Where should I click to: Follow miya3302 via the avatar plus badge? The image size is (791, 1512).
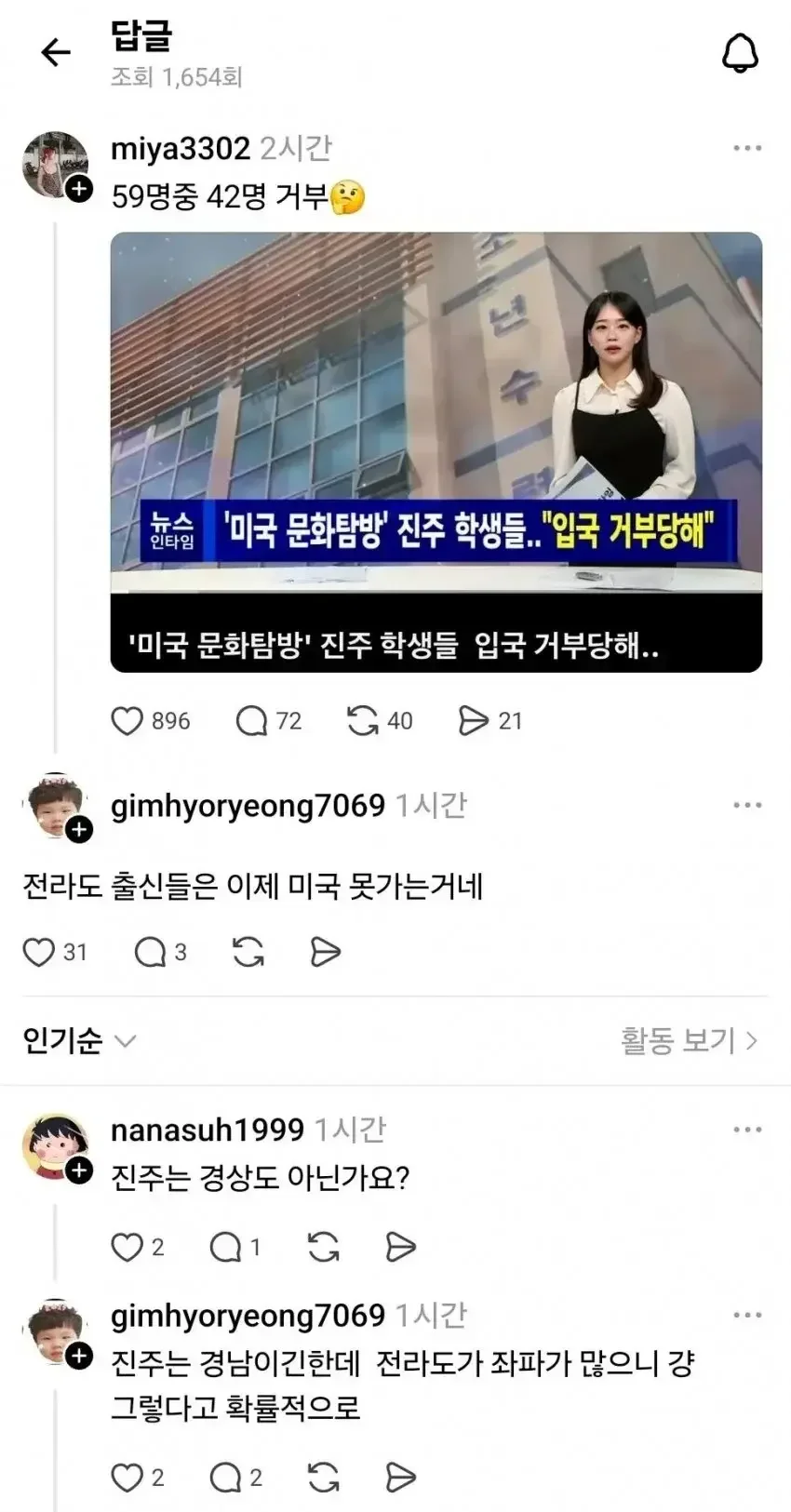click(79, 189)
